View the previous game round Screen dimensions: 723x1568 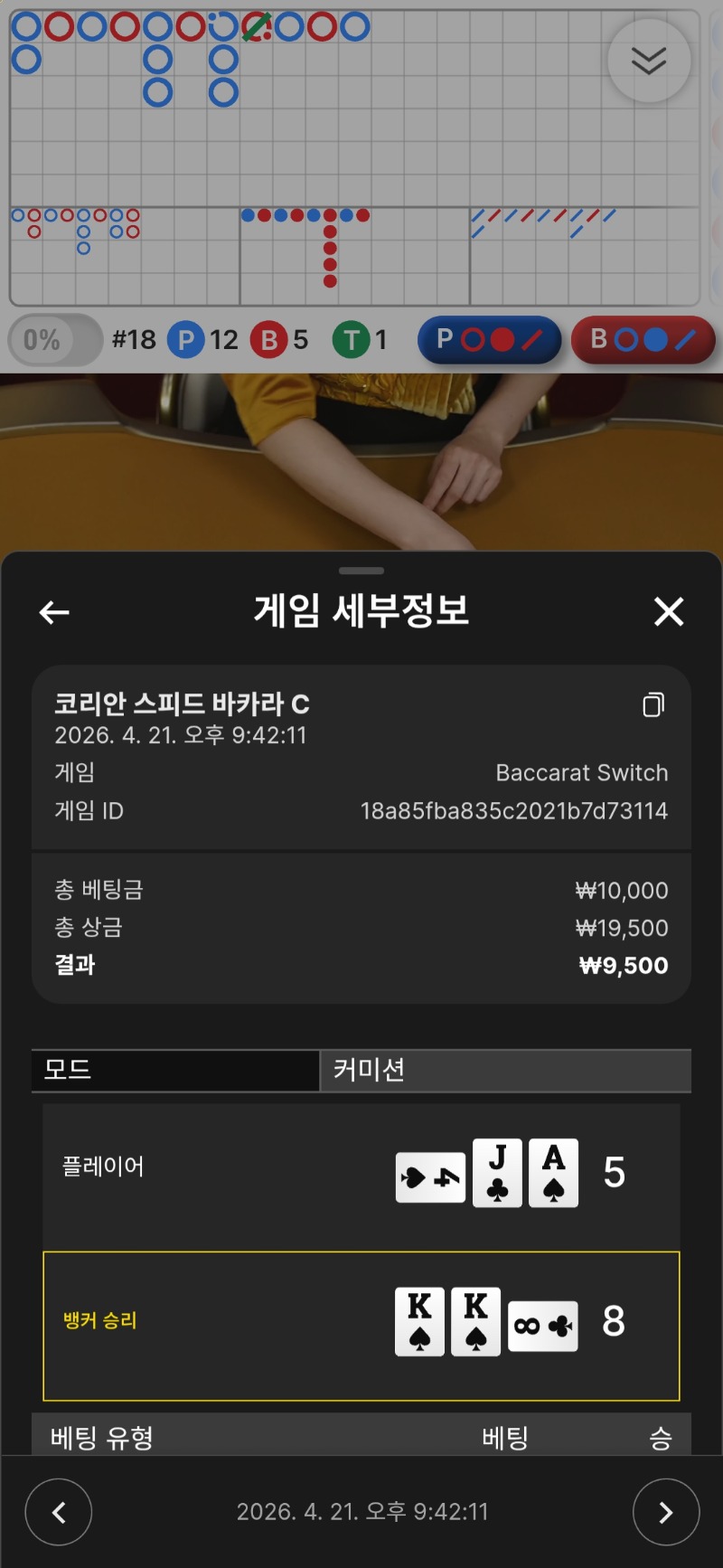coord(59,1512)
